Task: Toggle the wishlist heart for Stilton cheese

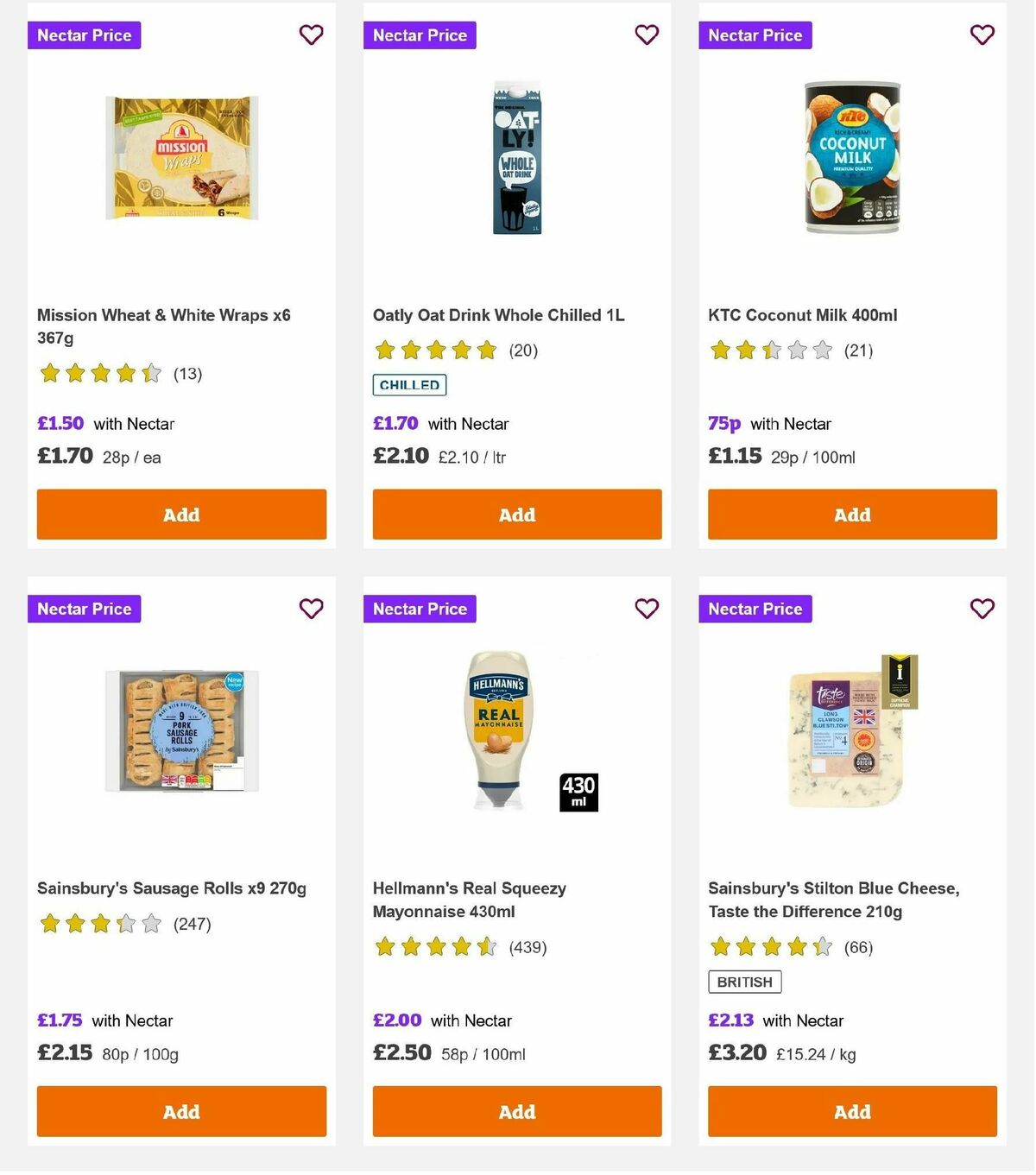Action: [x=982, y=609]
